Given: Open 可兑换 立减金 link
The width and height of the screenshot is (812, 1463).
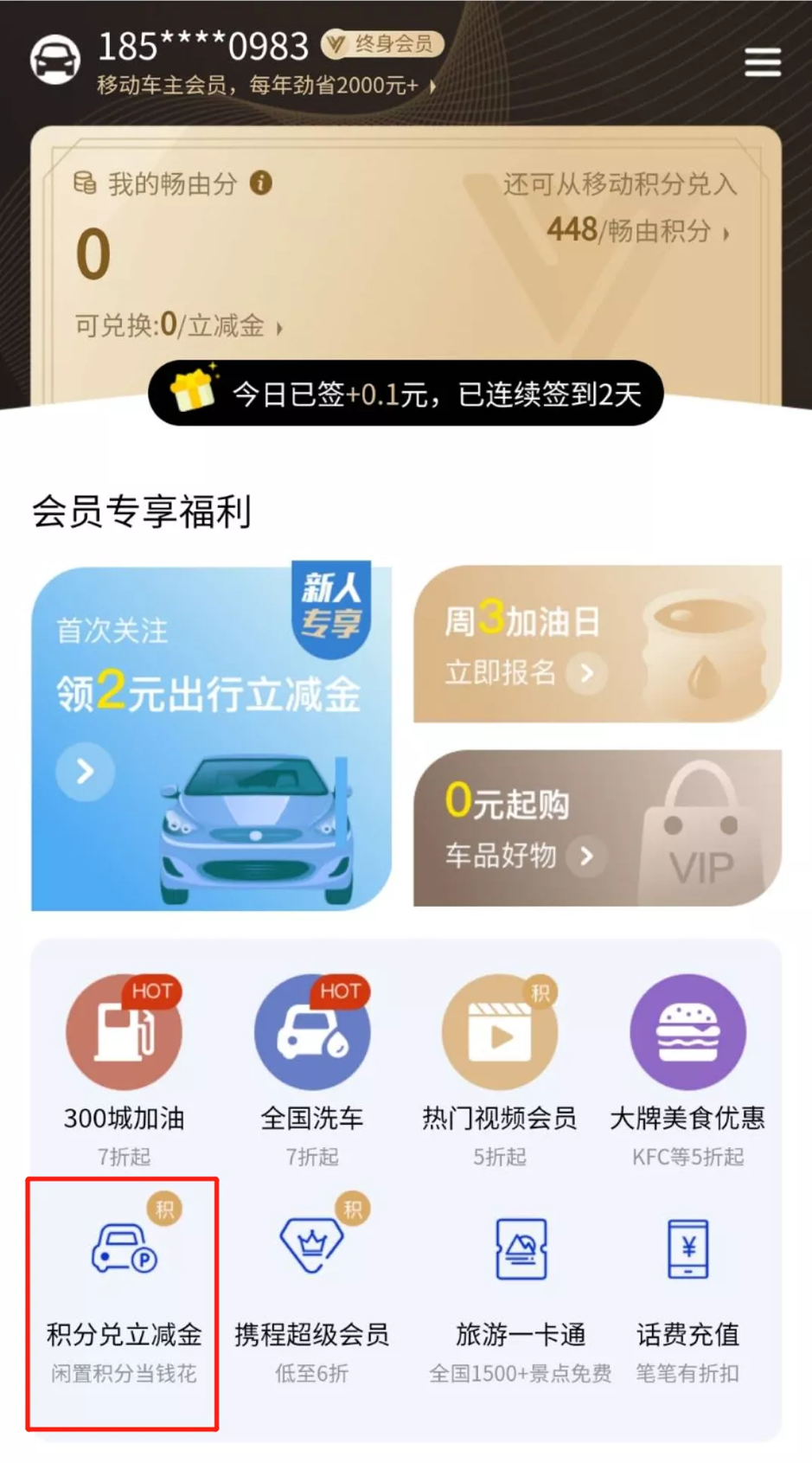Looking at the screenshot, I should [178, 326].
